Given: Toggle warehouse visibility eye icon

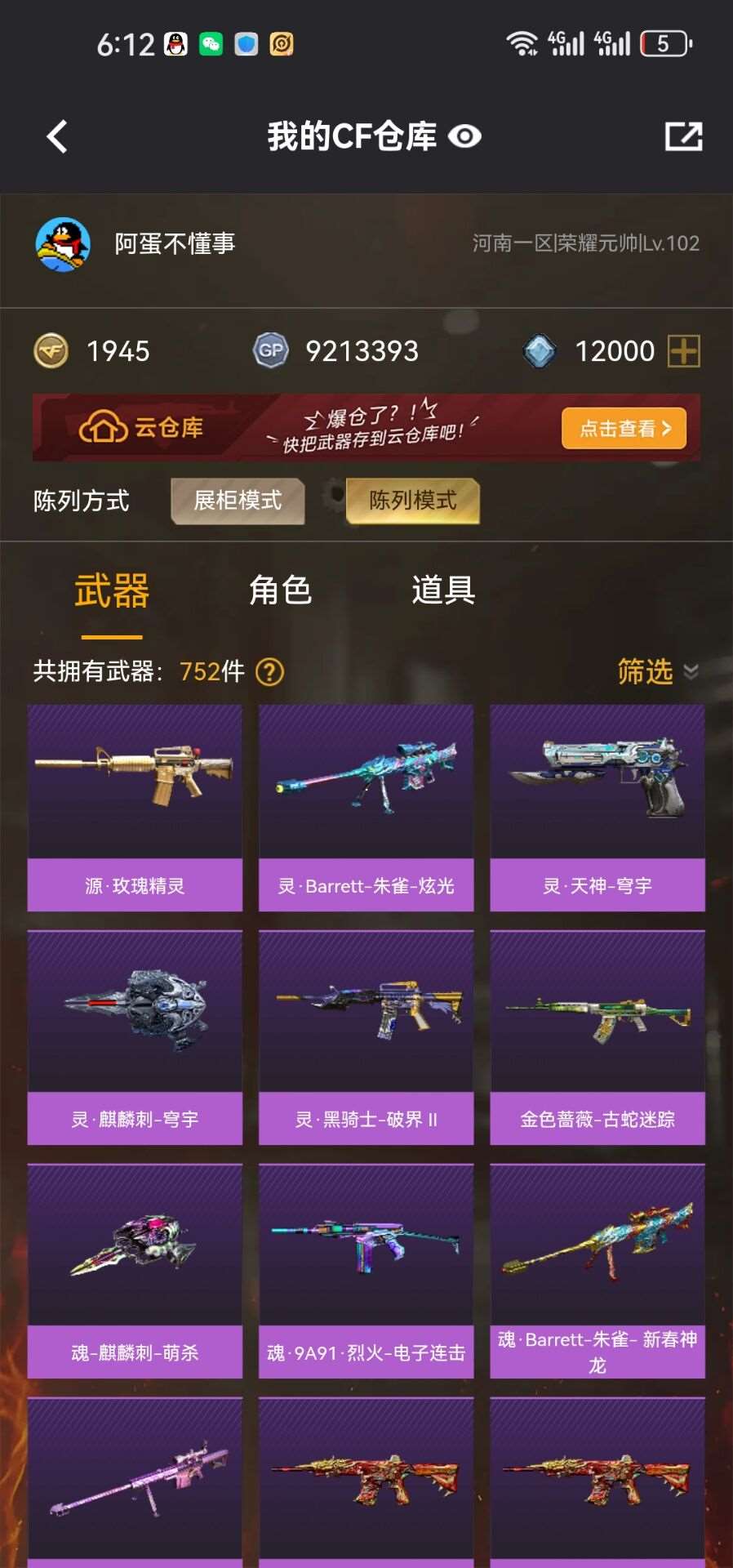Looking at the screenshot, I should [x=464, y=136].
